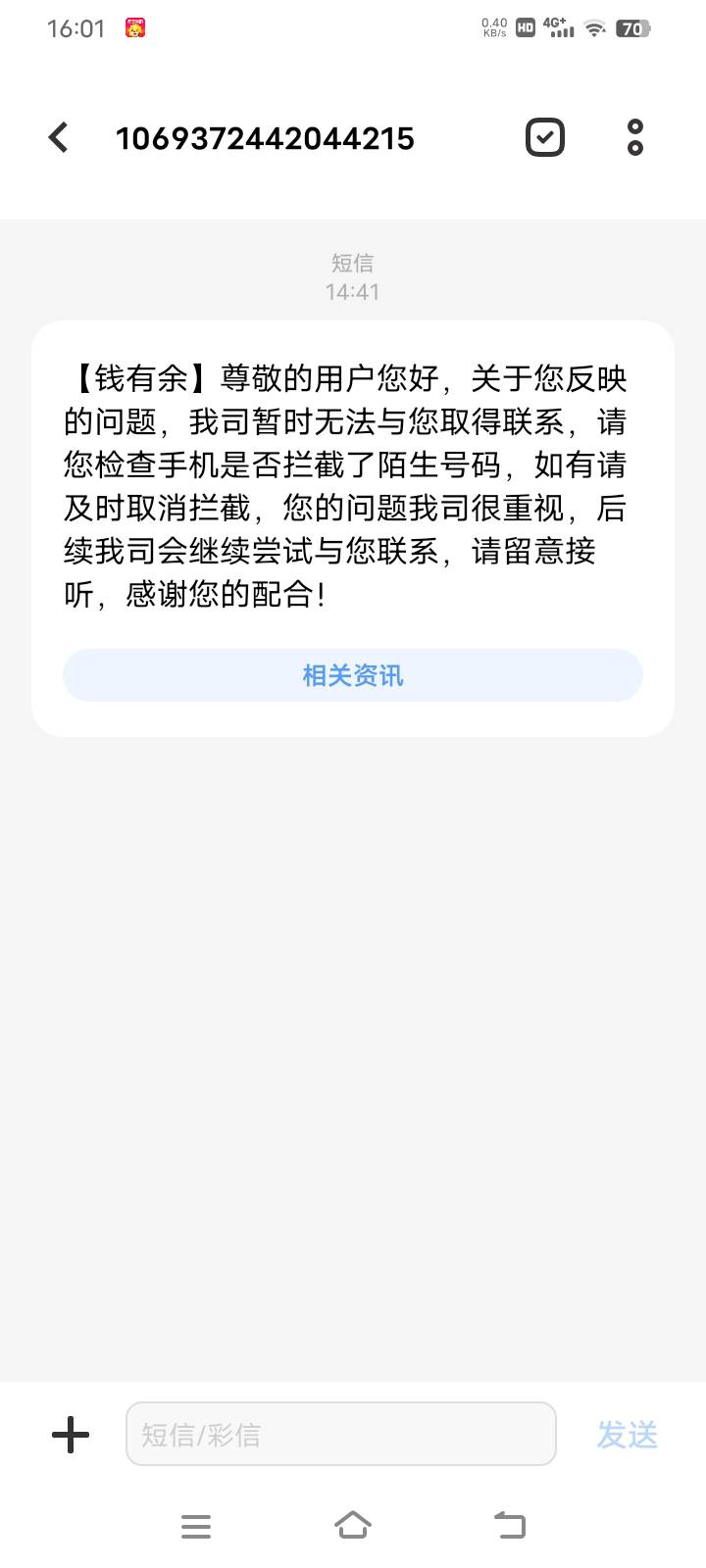Tap the checkbox select icon in header

click(x=545, y=137)
